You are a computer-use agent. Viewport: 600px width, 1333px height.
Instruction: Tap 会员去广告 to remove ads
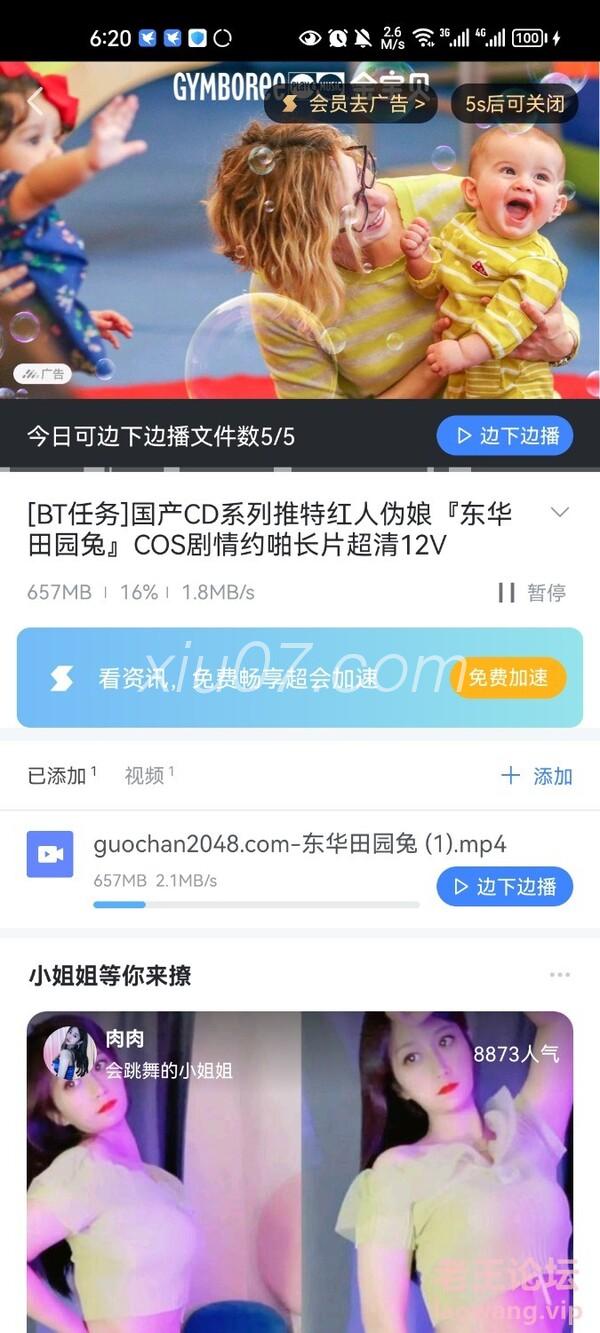[x=351, y=103]
